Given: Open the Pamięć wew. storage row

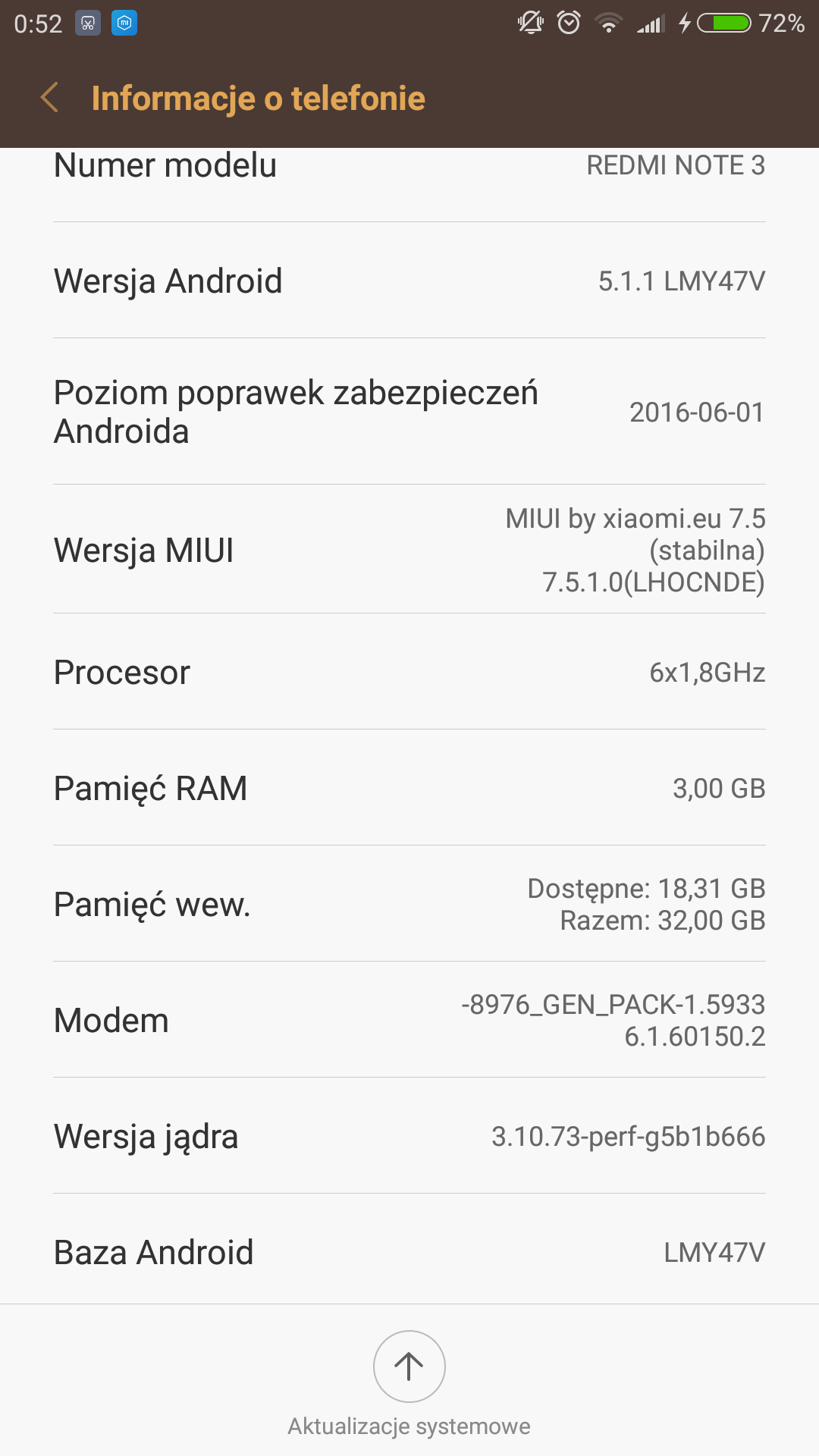Looking at the screenshot, I should (x=409, y=904).
